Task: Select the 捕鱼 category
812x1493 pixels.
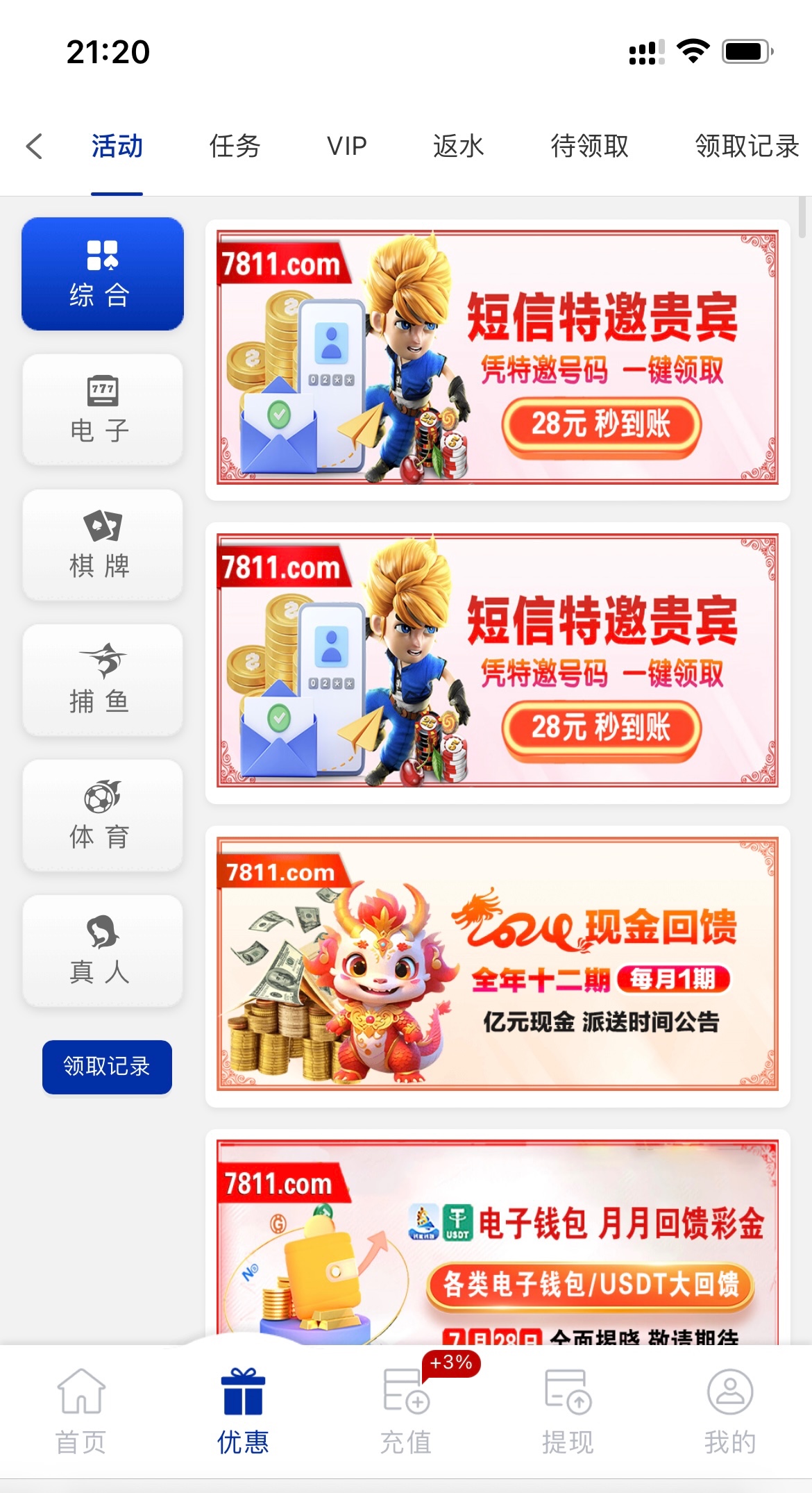Action: coord(102,681)
